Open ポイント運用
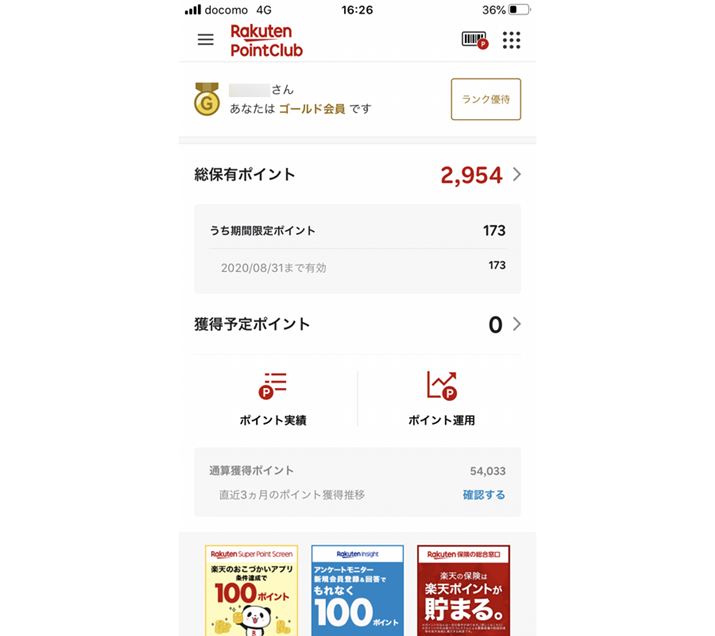This screenshot has width=715, height=636. 441,398
